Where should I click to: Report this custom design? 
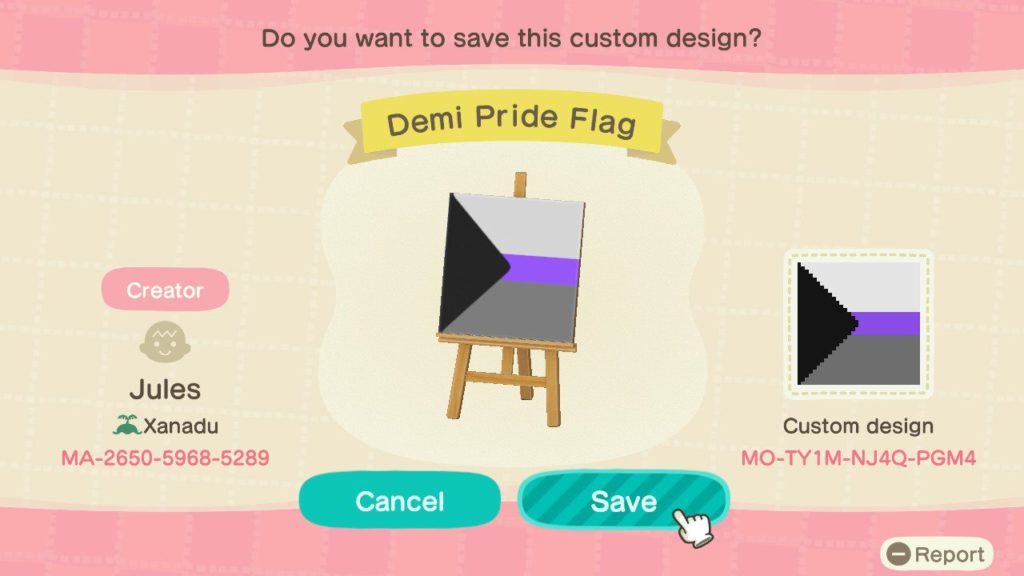937,554
